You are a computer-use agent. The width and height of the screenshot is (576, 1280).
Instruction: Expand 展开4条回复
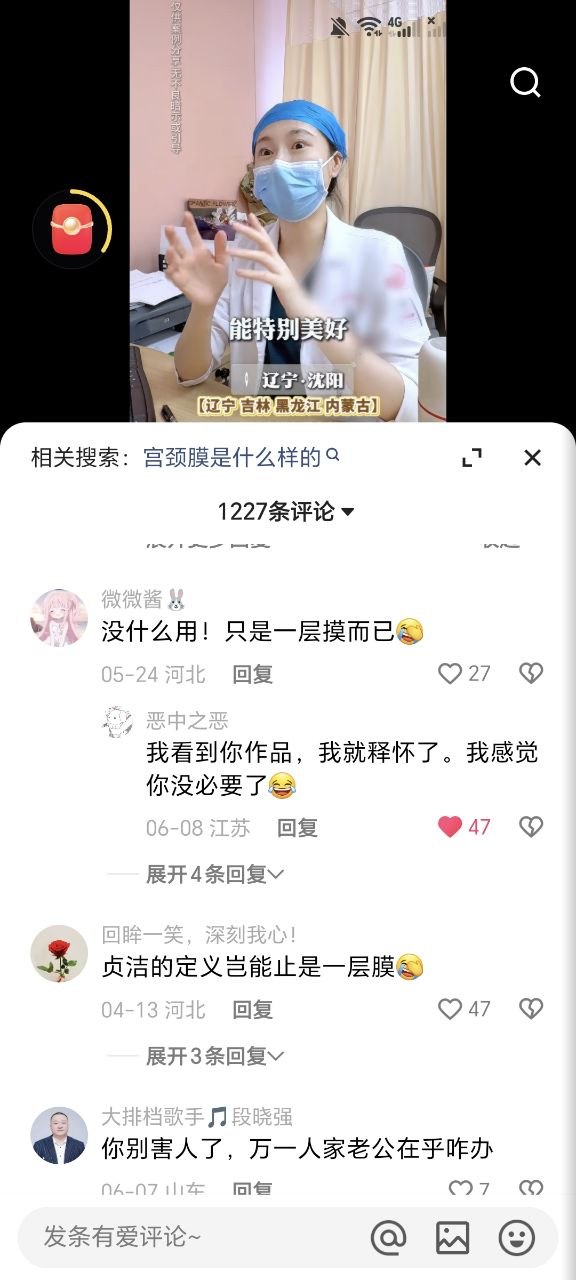coord(214,874)
